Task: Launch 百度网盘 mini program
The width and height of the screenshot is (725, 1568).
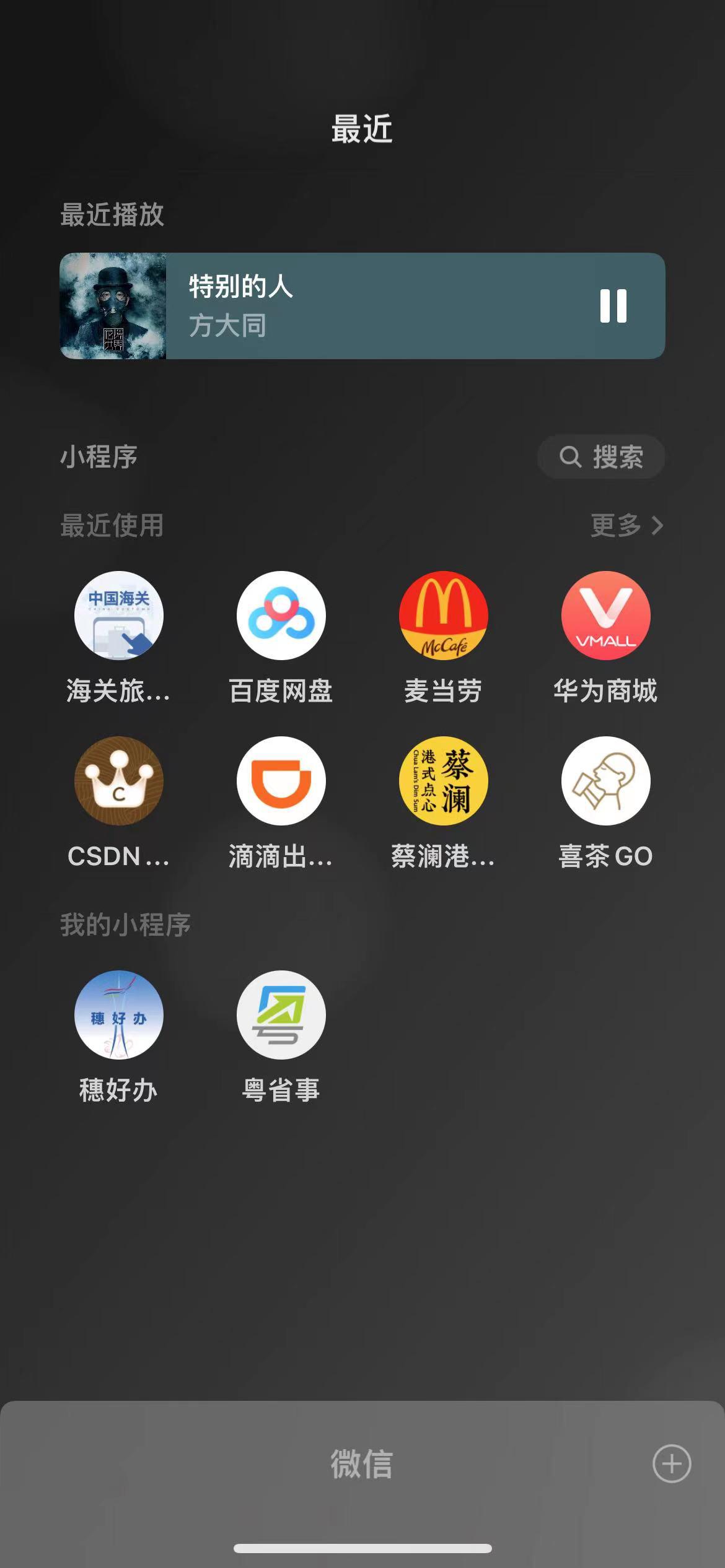Action: point(281,616)
